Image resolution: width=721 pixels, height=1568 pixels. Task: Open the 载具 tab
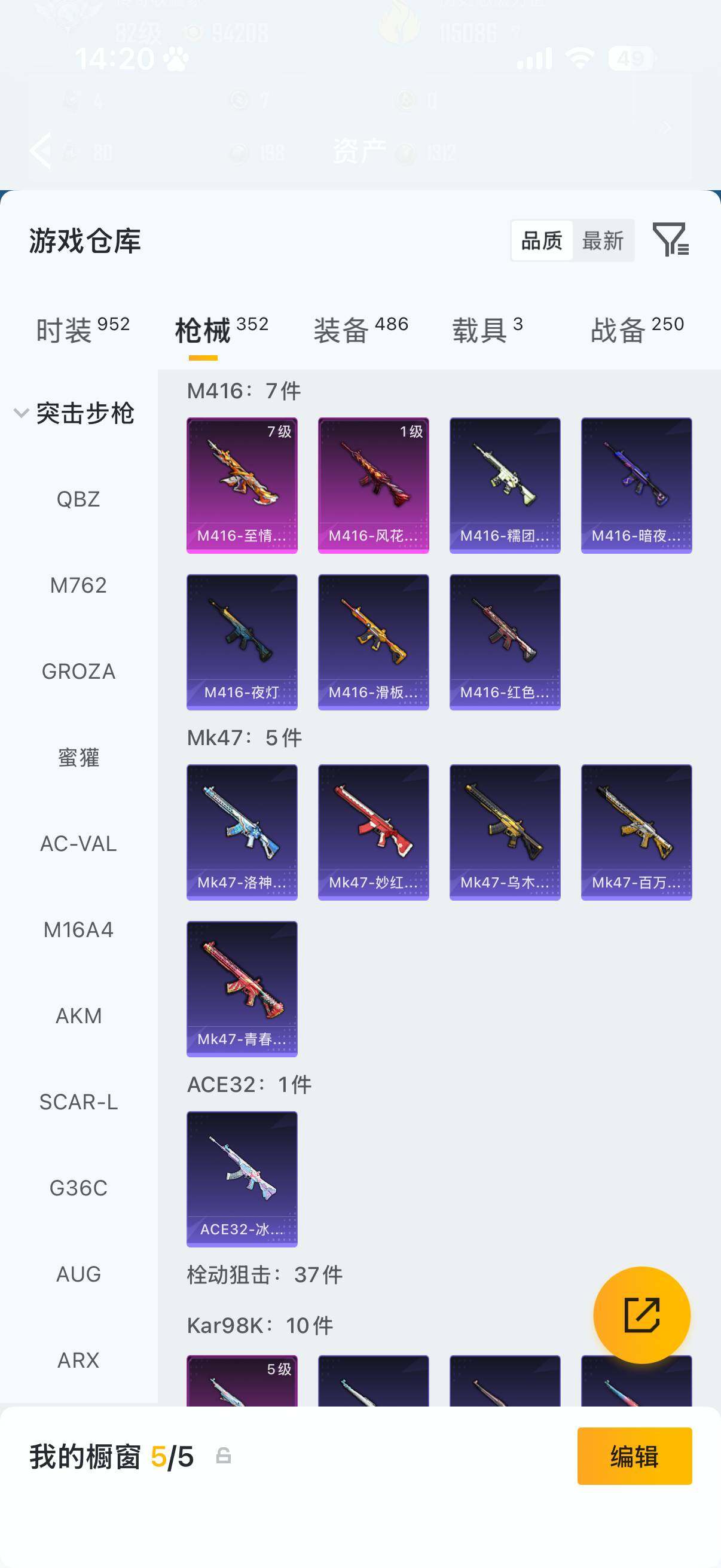[x=487, y=330]
